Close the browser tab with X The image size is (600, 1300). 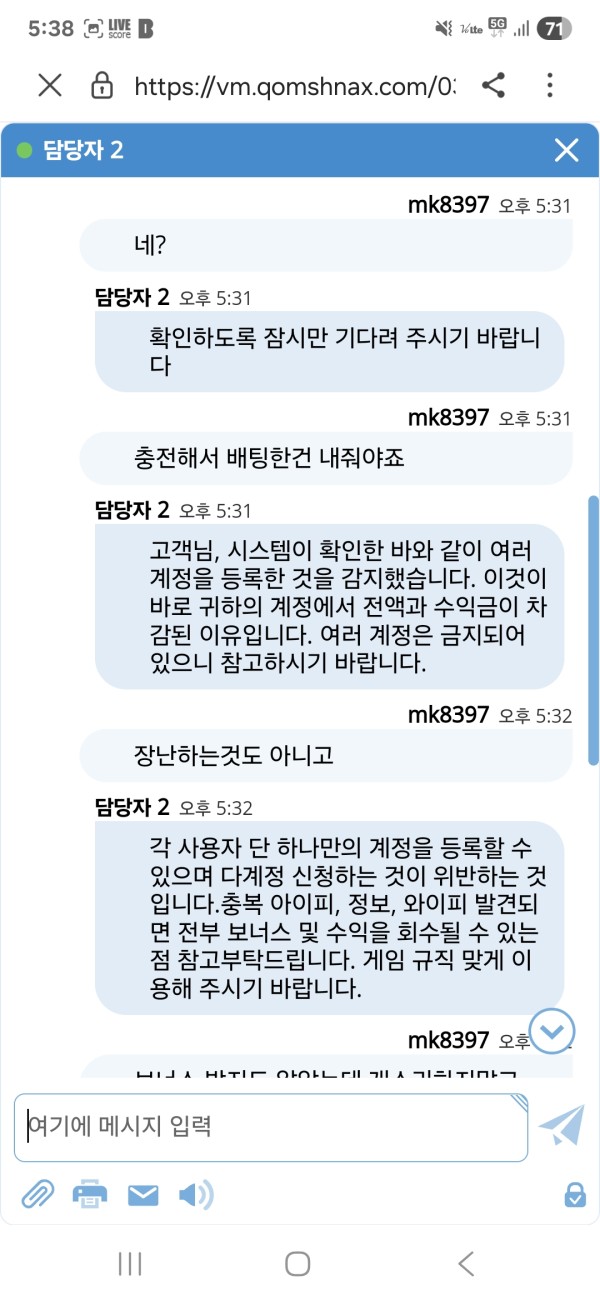click(x=49, y=85)
